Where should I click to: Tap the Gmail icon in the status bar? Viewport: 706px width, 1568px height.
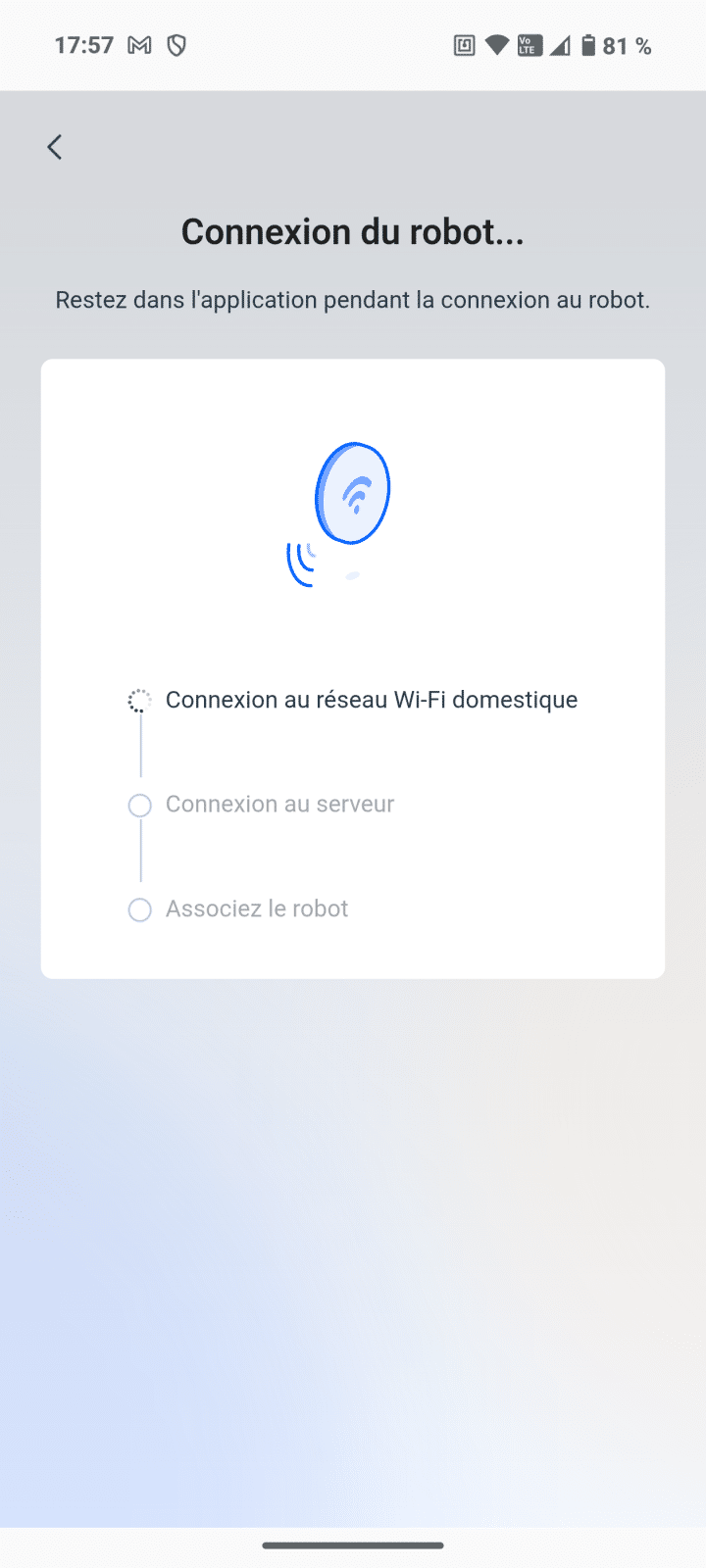tap(137, 44)
